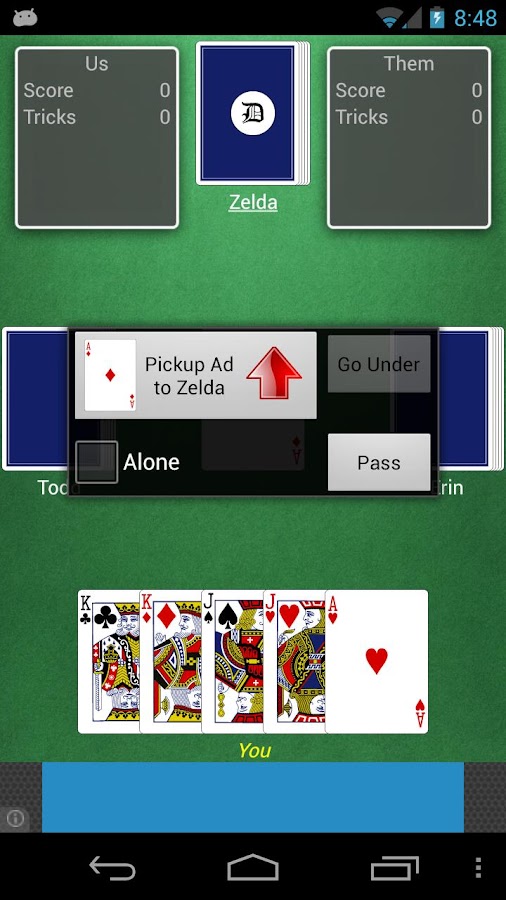Screen dimensions: 506x900
Task: Tap the Android back navigation button
Action: coord(112,867)
